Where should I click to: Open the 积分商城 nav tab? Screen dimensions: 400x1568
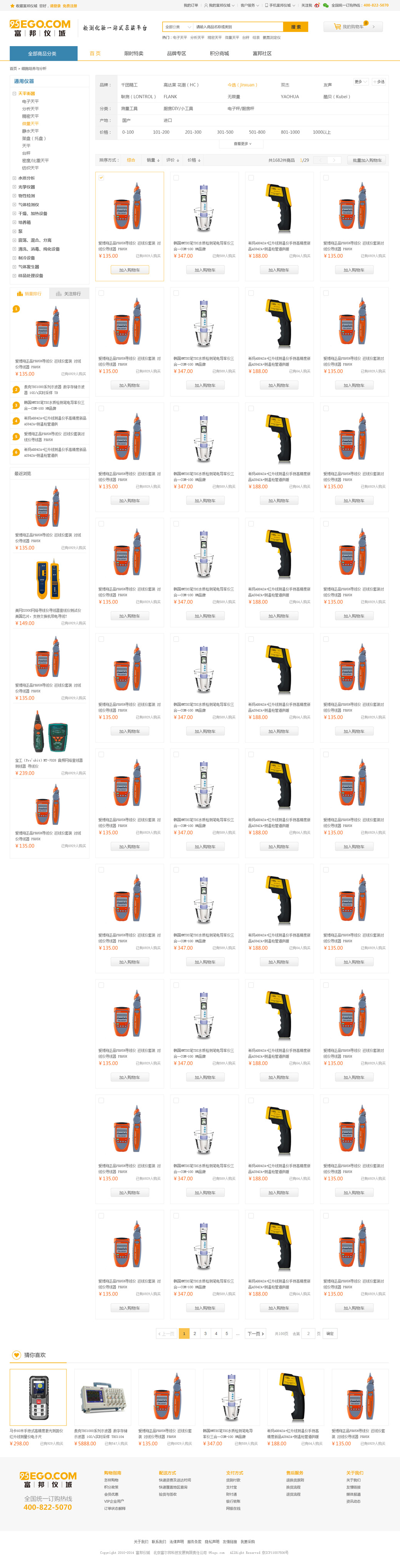(219, 53)
